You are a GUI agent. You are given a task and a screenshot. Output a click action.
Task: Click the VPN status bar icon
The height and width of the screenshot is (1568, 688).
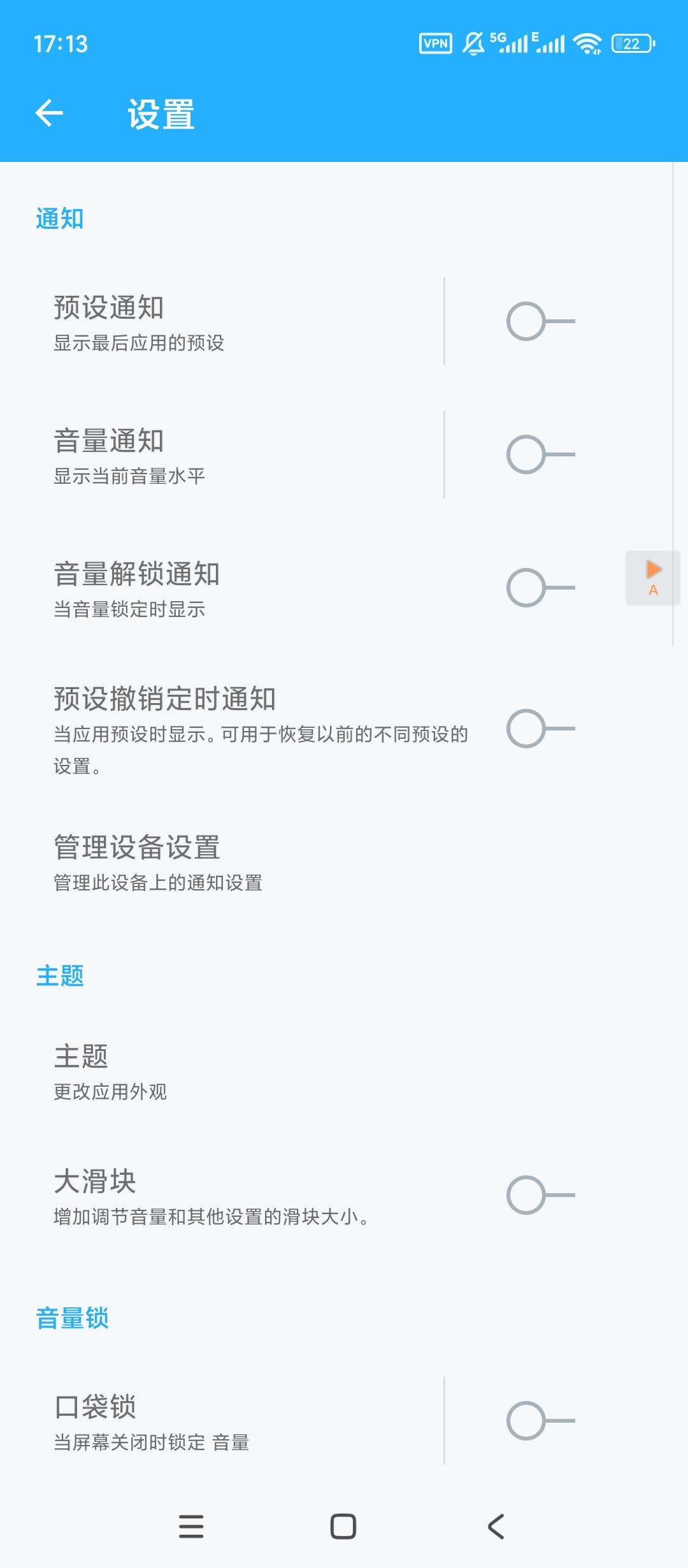(x=435, y=42)
